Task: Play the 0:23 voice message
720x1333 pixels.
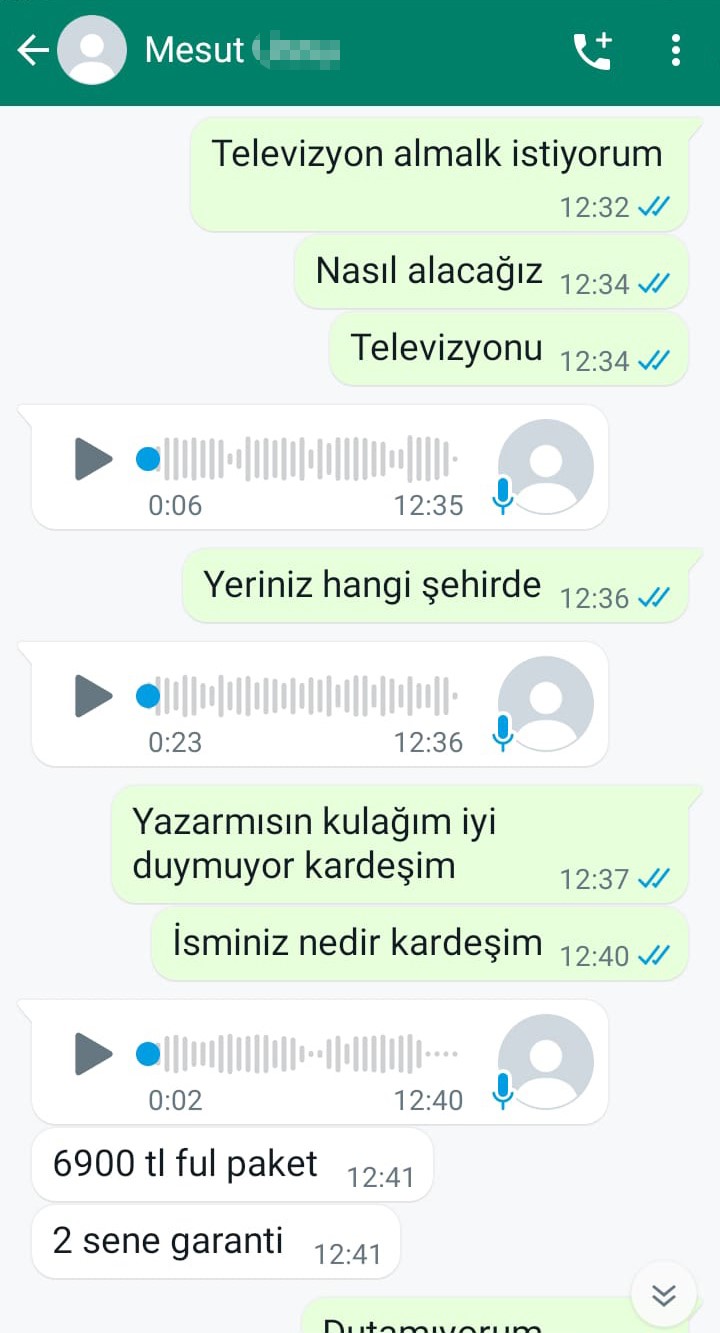Action: click(x=94, y=696)
